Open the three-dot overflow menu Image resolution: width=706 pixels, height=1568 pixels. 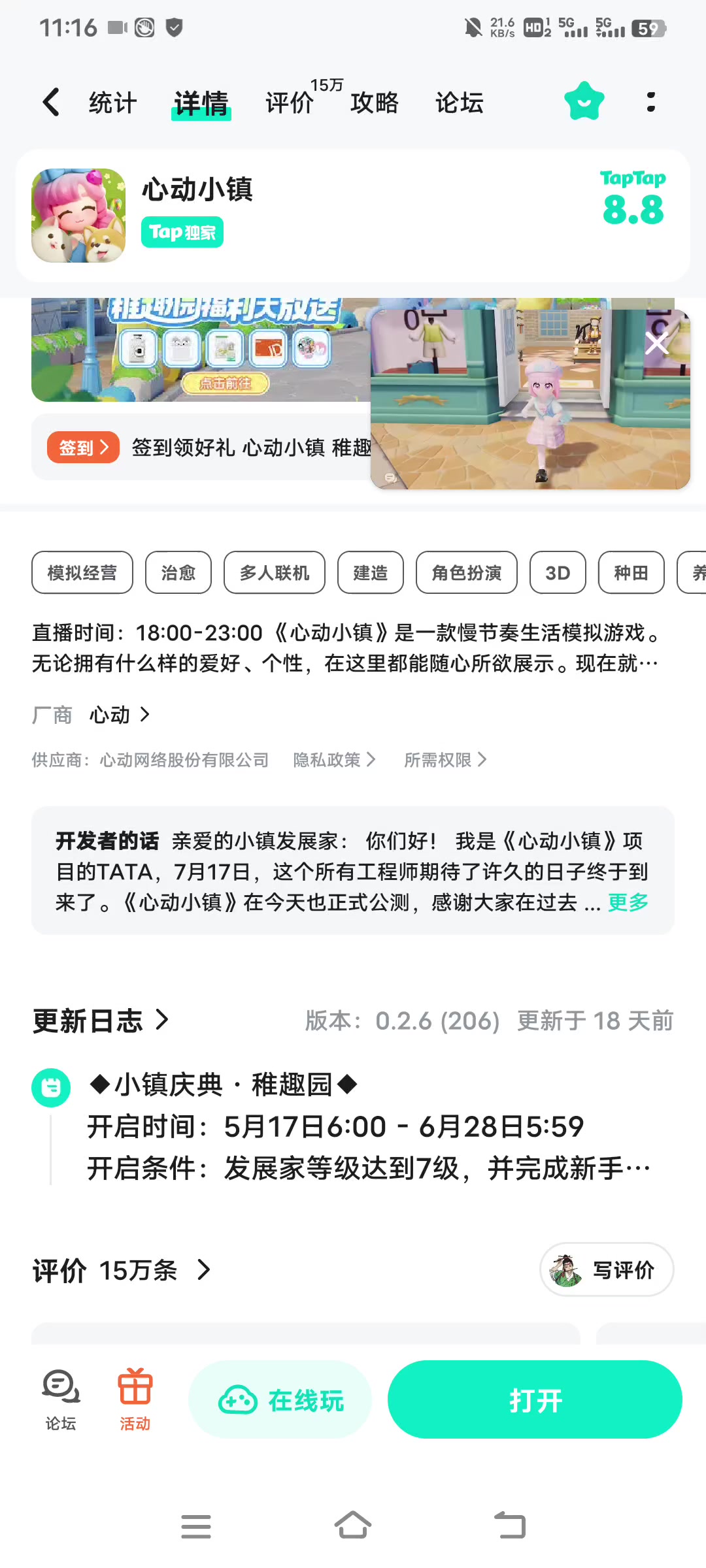pos(650,102)
